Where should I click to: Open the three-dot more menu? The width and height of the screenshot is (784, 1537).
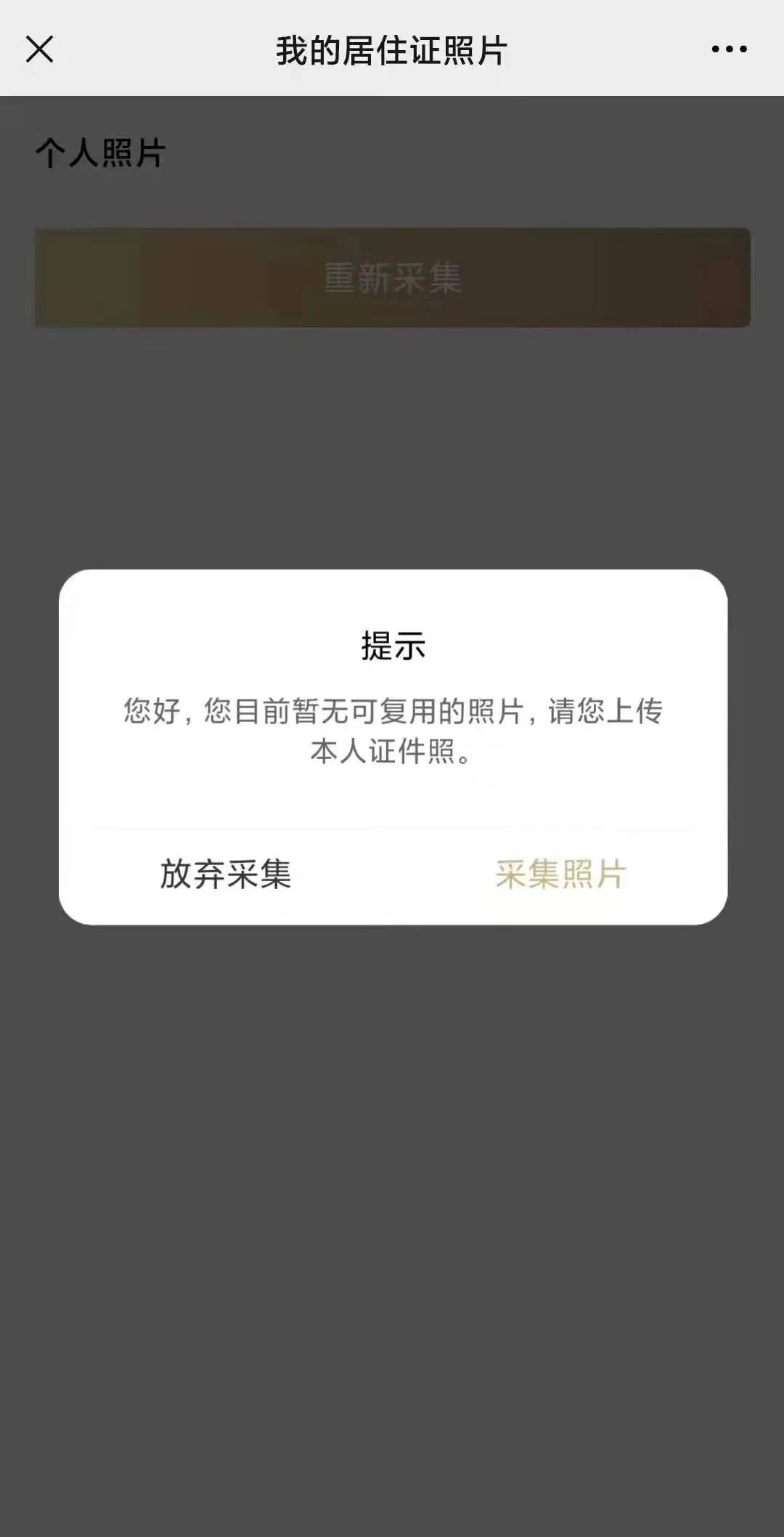click(x=729, y=49)
